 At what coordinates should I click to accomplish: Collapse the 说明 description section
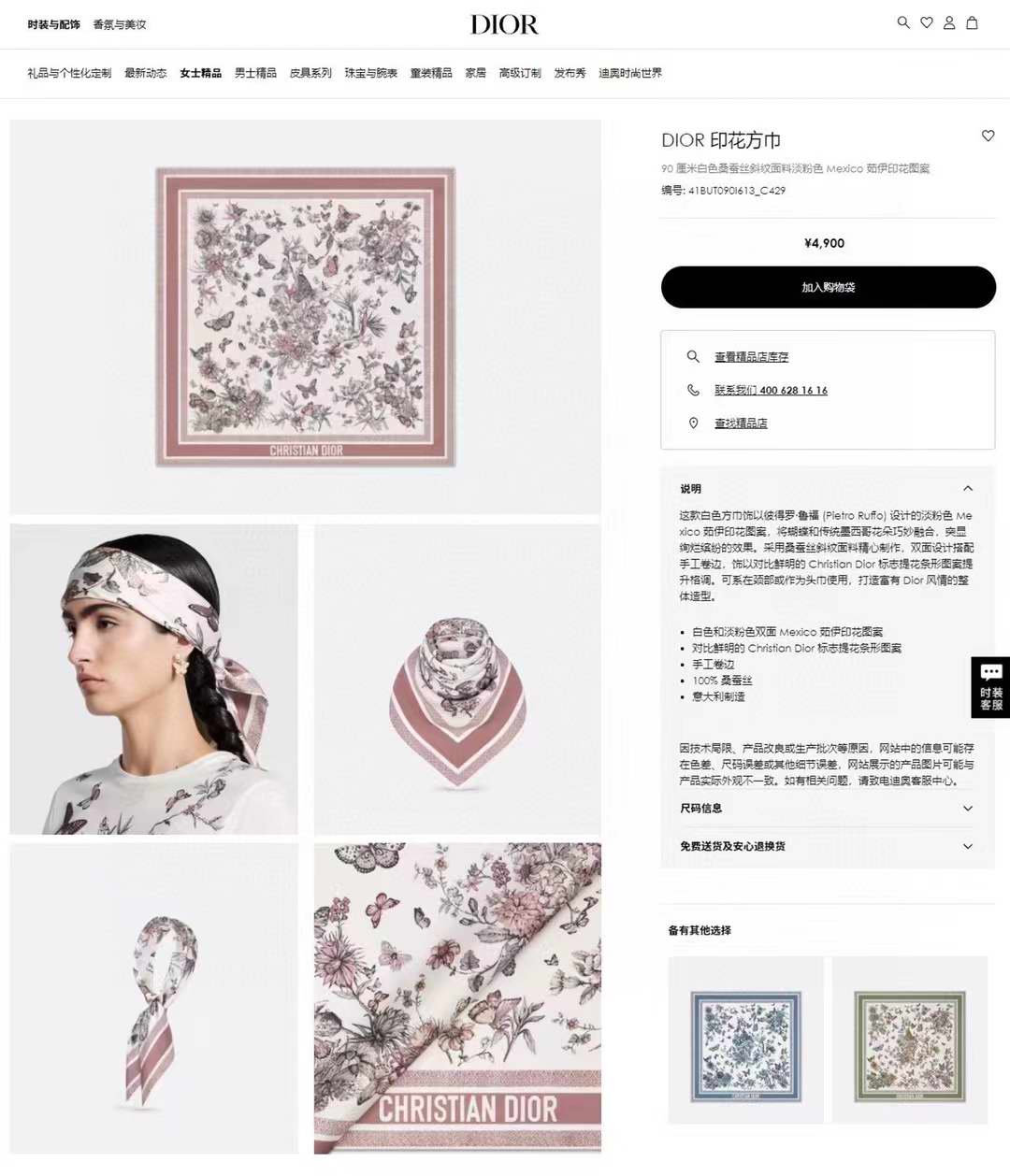pos(967,489)
